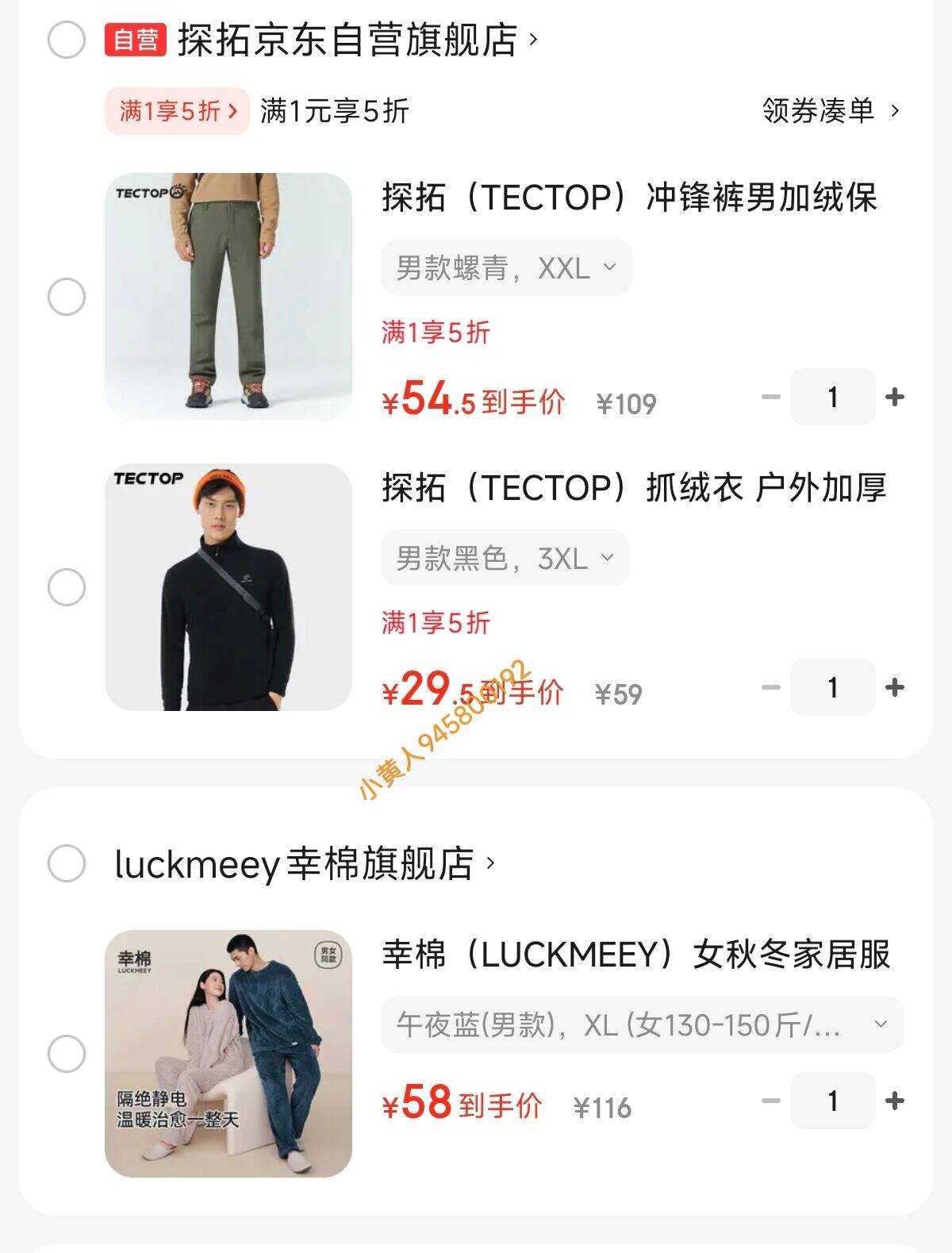Select all items from luckmeey幸棉旗舰店
Image resolution: width=952 pixels, height=1253 pixels.
[67, 863]
